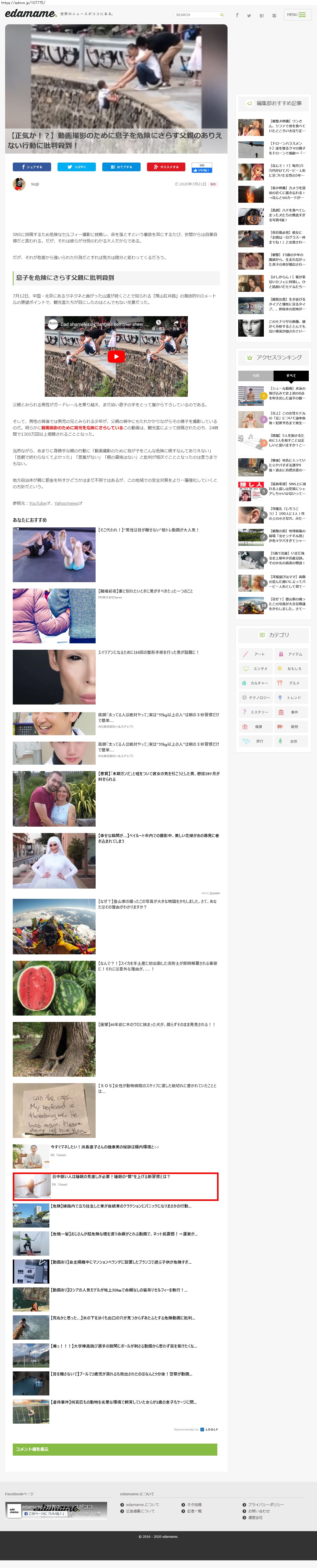Switch the access ranking to the 今月 tab
Screen dimensions: 317x1568
click(256, 376)
